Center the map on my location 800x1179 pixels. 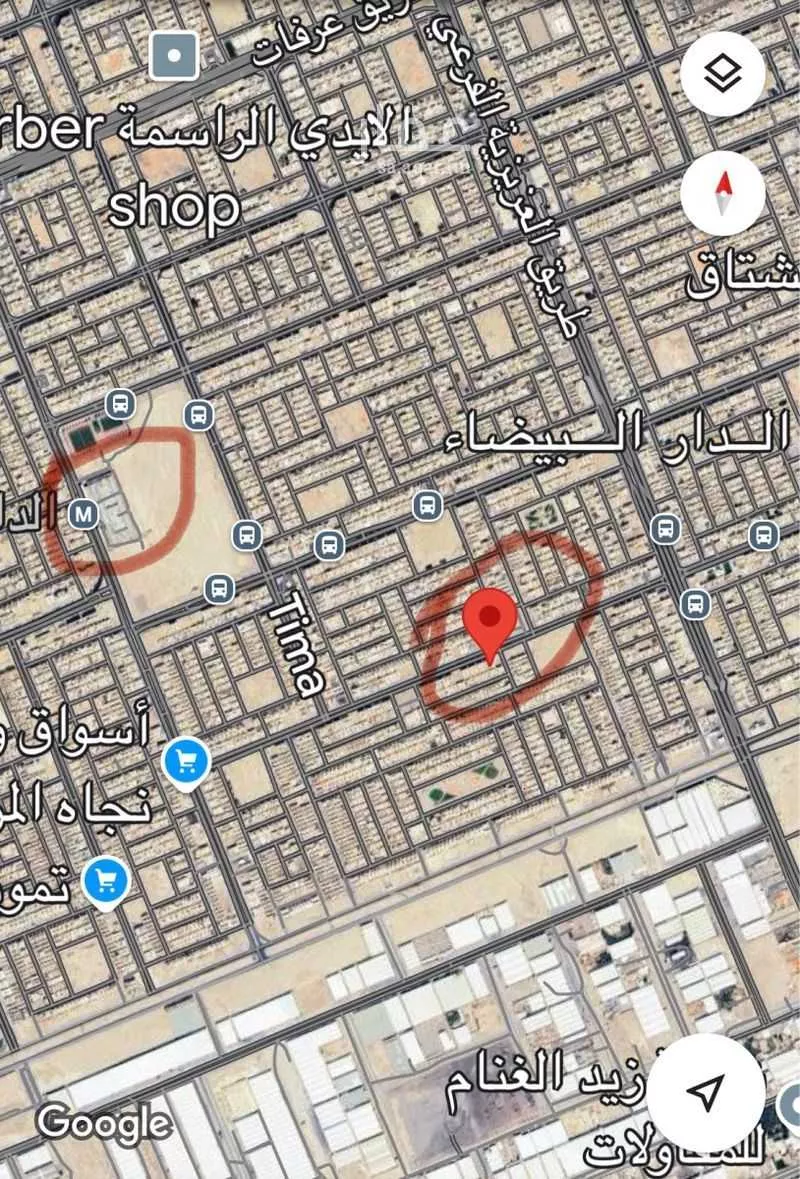coord(706,1091)
